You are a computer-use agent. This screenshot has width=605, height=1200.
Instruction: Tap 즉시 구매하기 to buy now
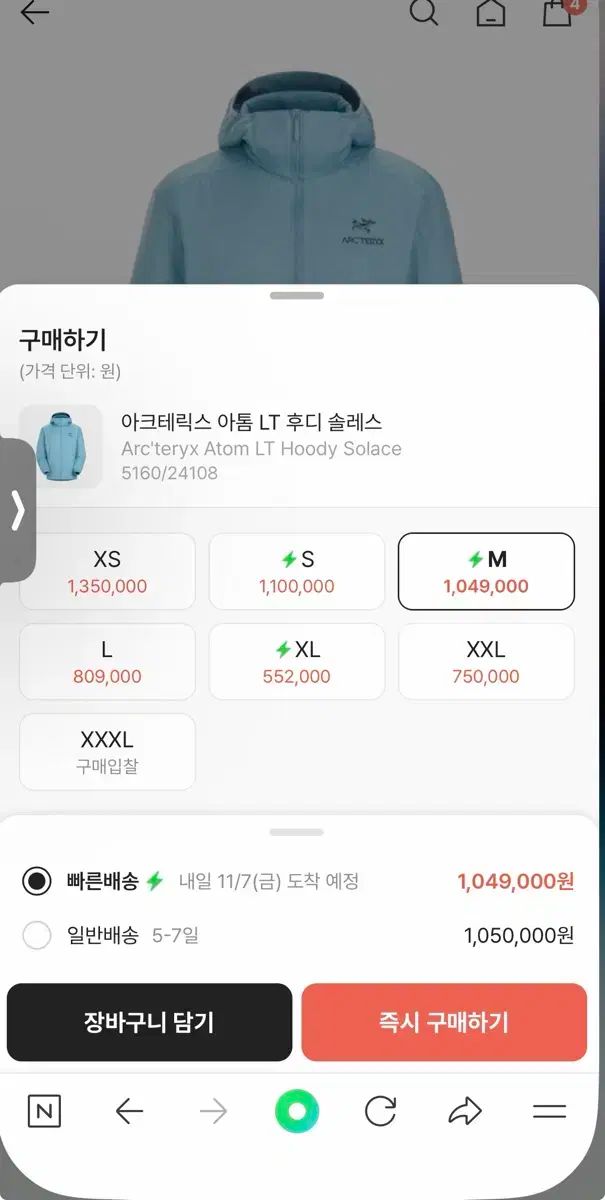(444, 1022)
